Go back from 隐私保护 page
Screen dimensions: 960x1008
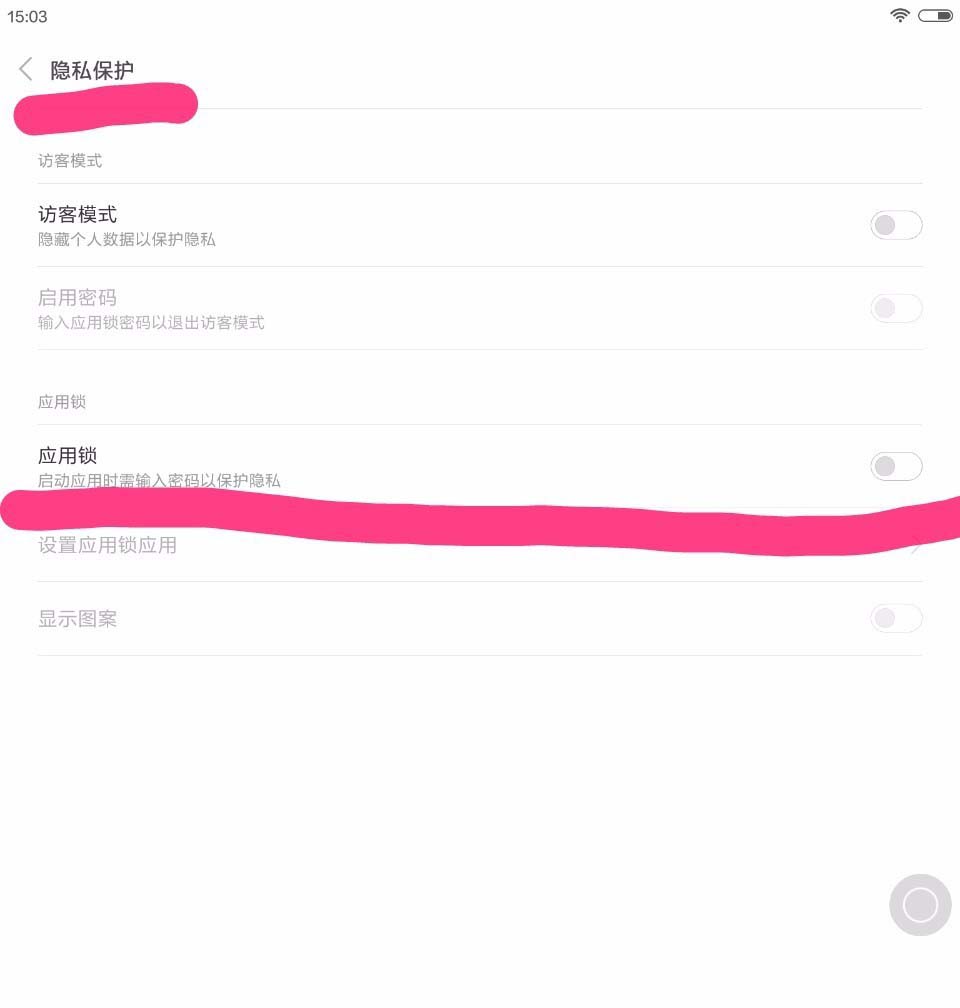[x=26, y=69]
